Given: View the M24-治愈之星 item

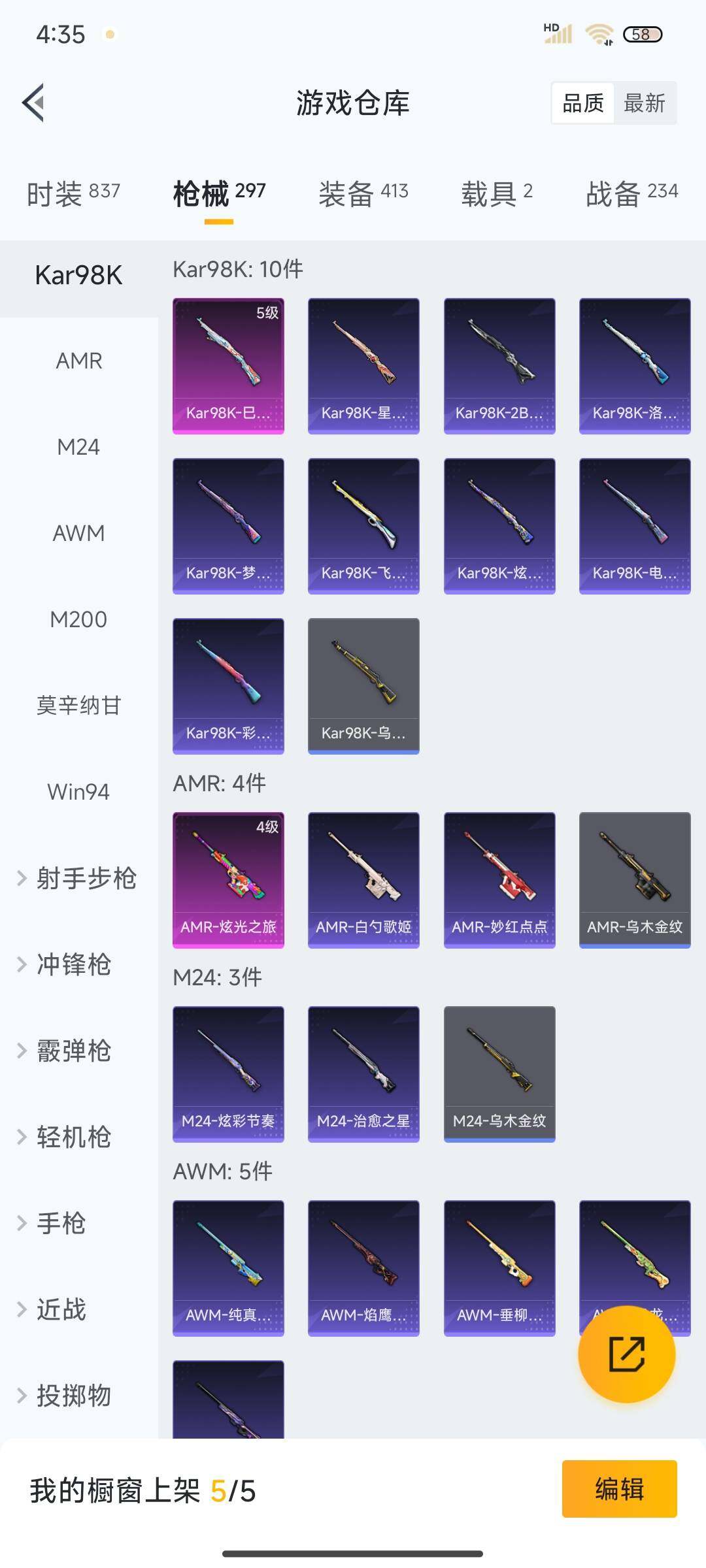Looking at the screenshot, I should point(363,1073).
